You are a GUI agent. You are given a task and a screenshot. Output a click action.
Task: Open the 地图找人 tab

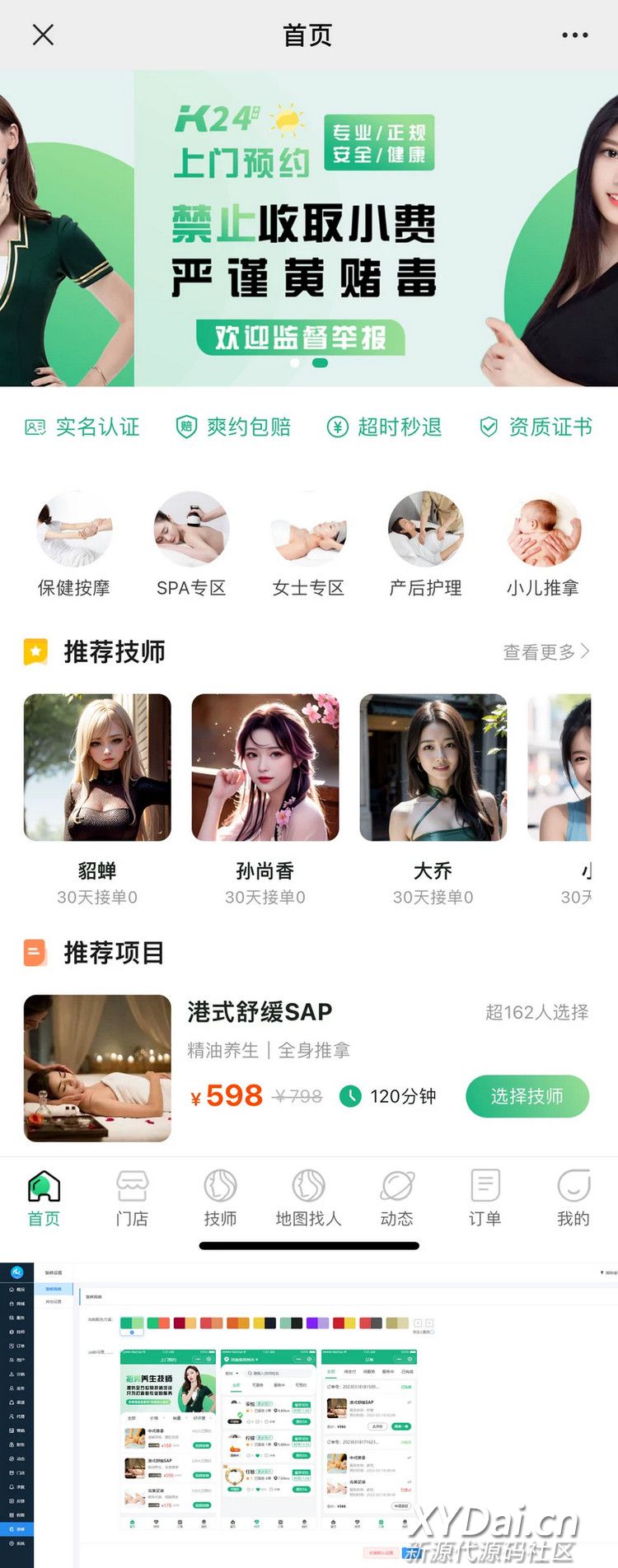[308, 1197]
